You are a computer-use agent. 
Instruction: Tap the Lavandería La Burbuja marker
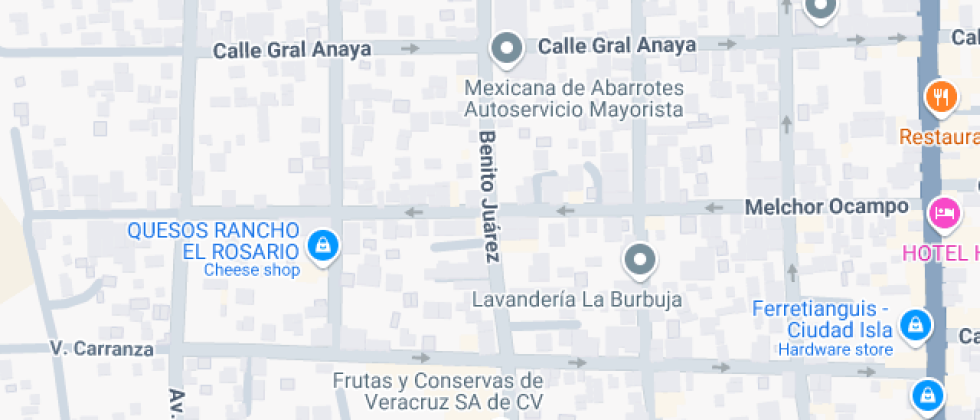[x=639, y=261]
